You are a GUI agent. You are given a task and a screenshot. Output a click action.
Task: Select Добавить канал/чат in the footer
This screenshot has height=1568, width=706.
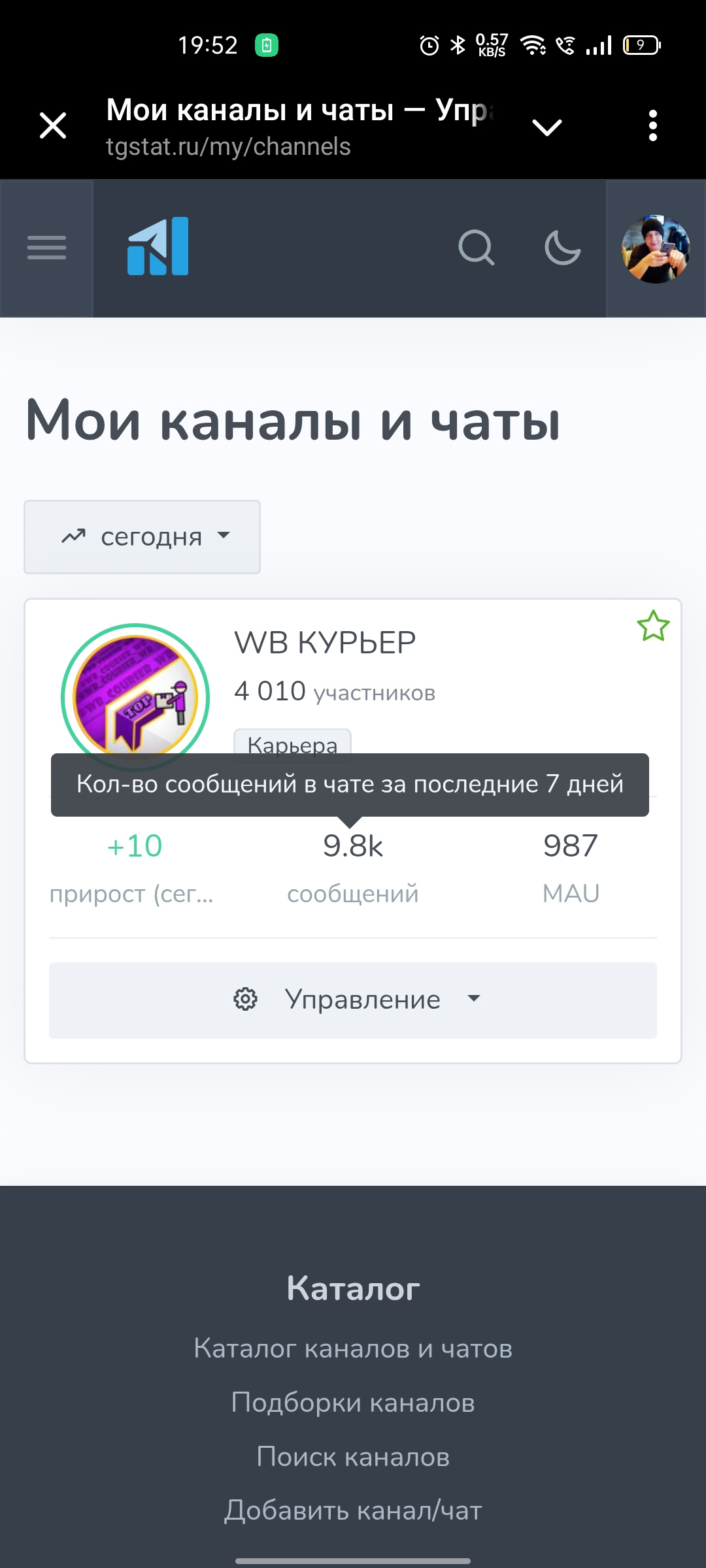[353, 1511]
